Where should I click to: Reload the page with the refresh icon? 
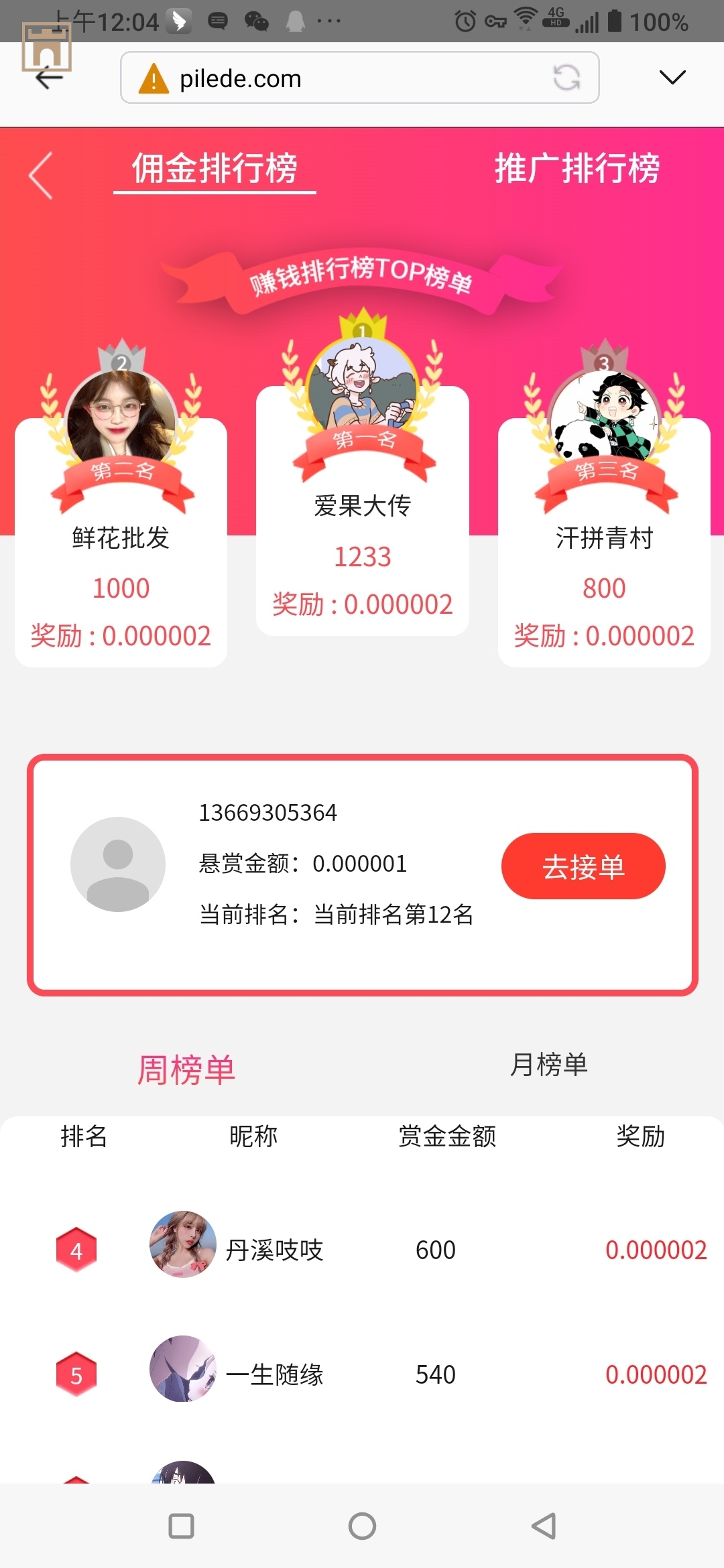(x=566, y=78)
